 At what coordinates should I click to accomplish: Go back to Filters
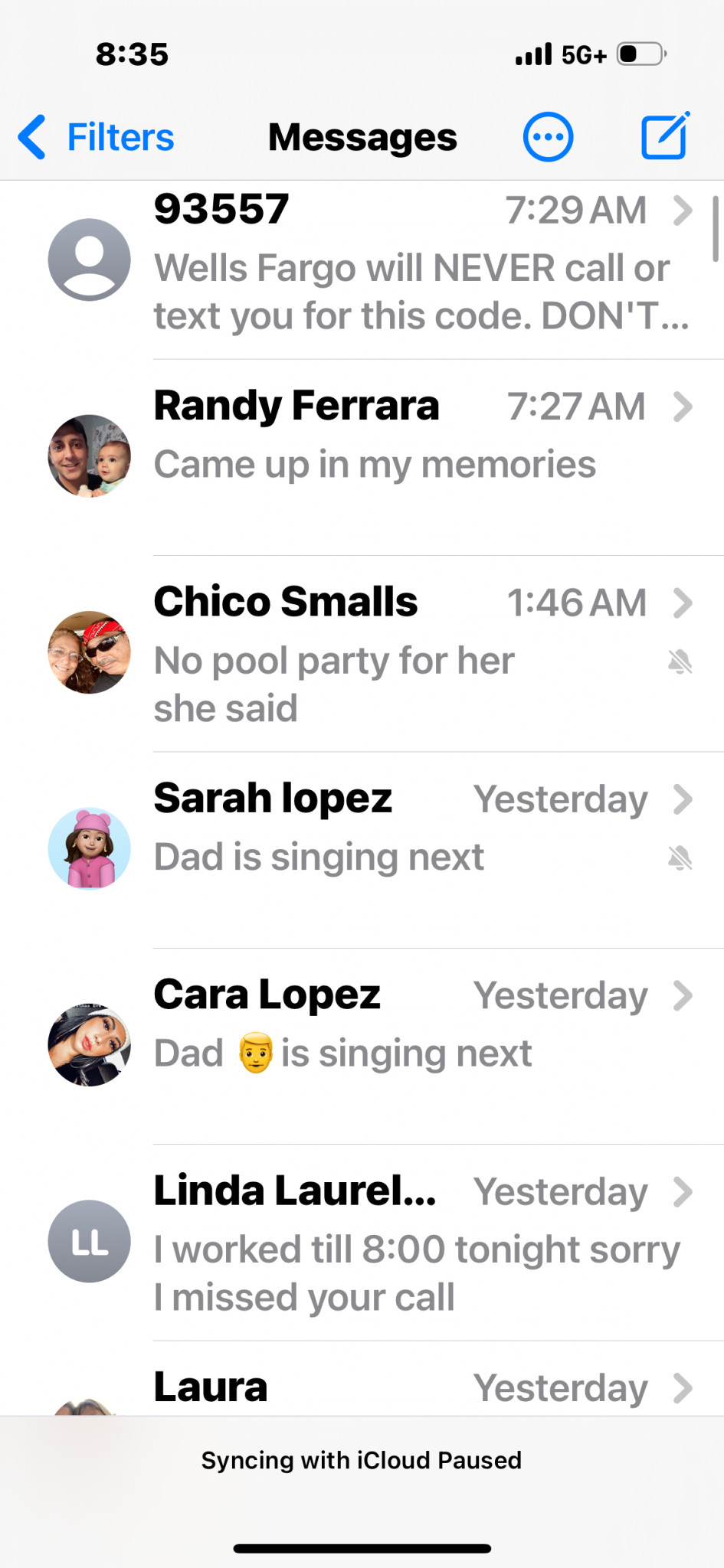click(x=97, y=138)
